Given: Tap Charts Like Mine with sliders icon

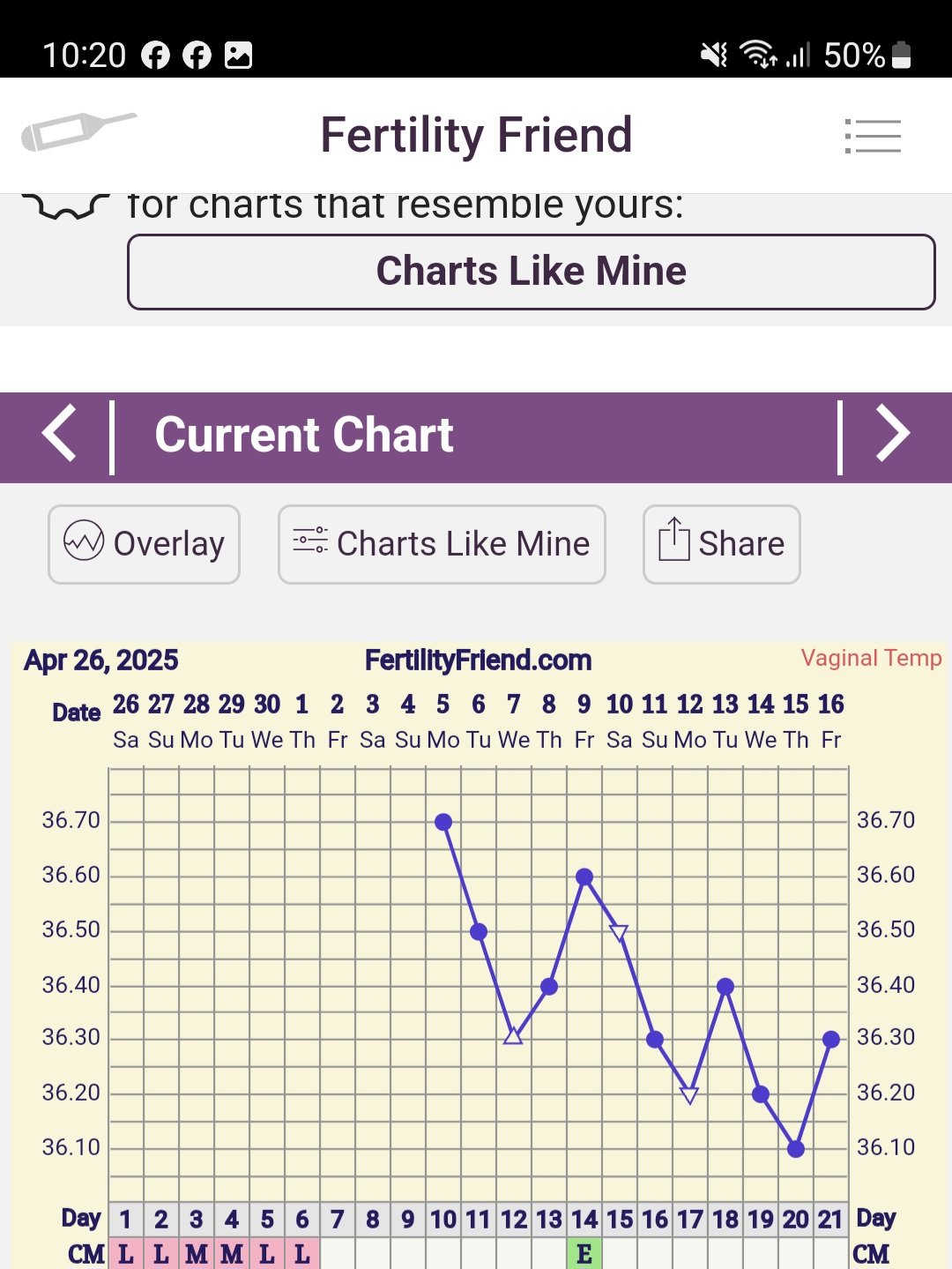Looking at the screenshot, I should pyautogui.click(x=442, y=544).
